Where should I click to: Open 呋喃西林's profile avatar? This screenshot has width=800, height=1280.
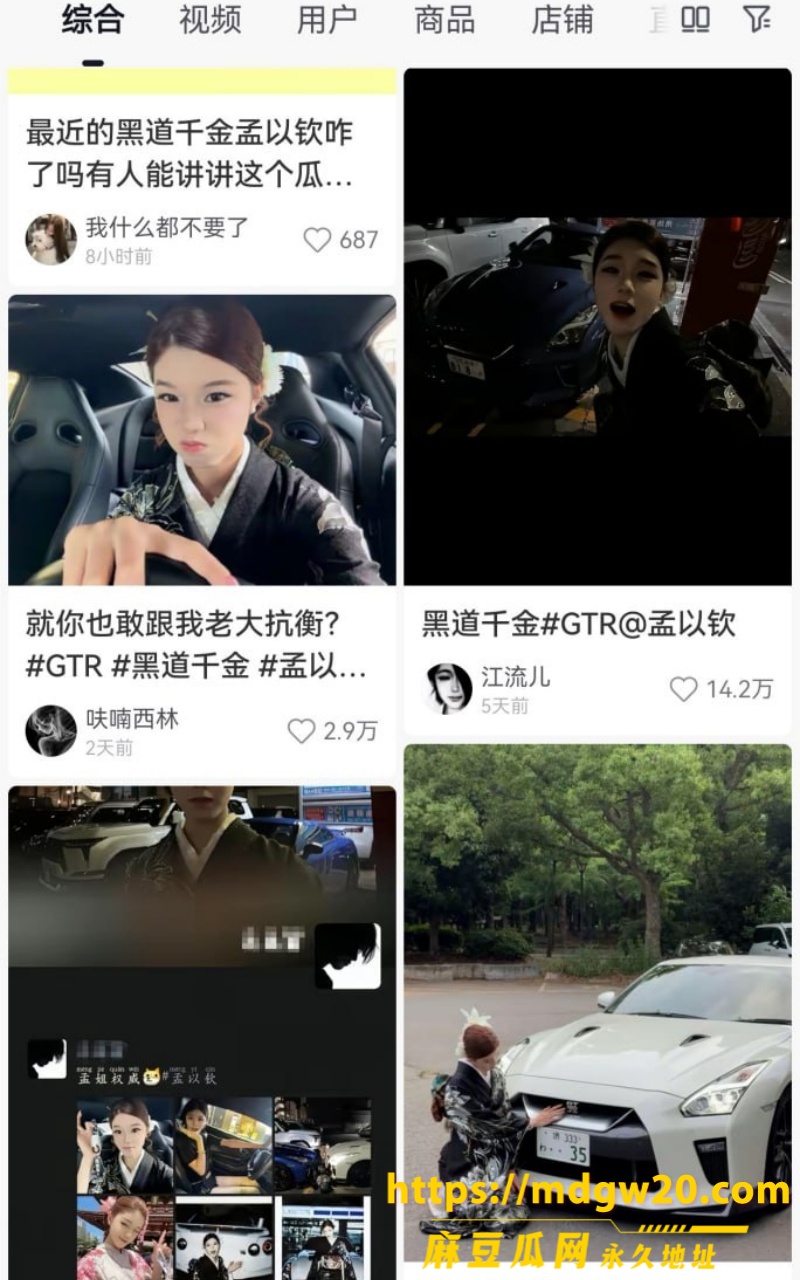click(51, 731)
